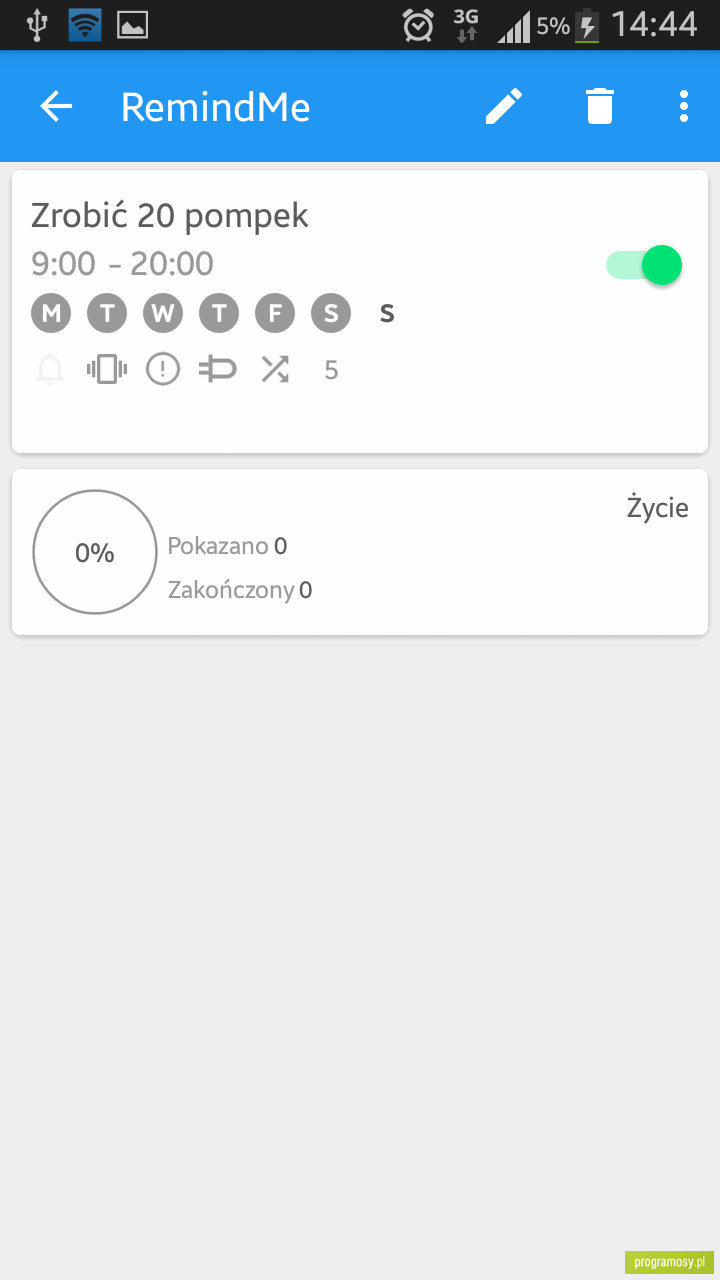Screen dimensions: 720x1280
Task: Delete the reminder using the trash icon
Action: click(599, 106)
